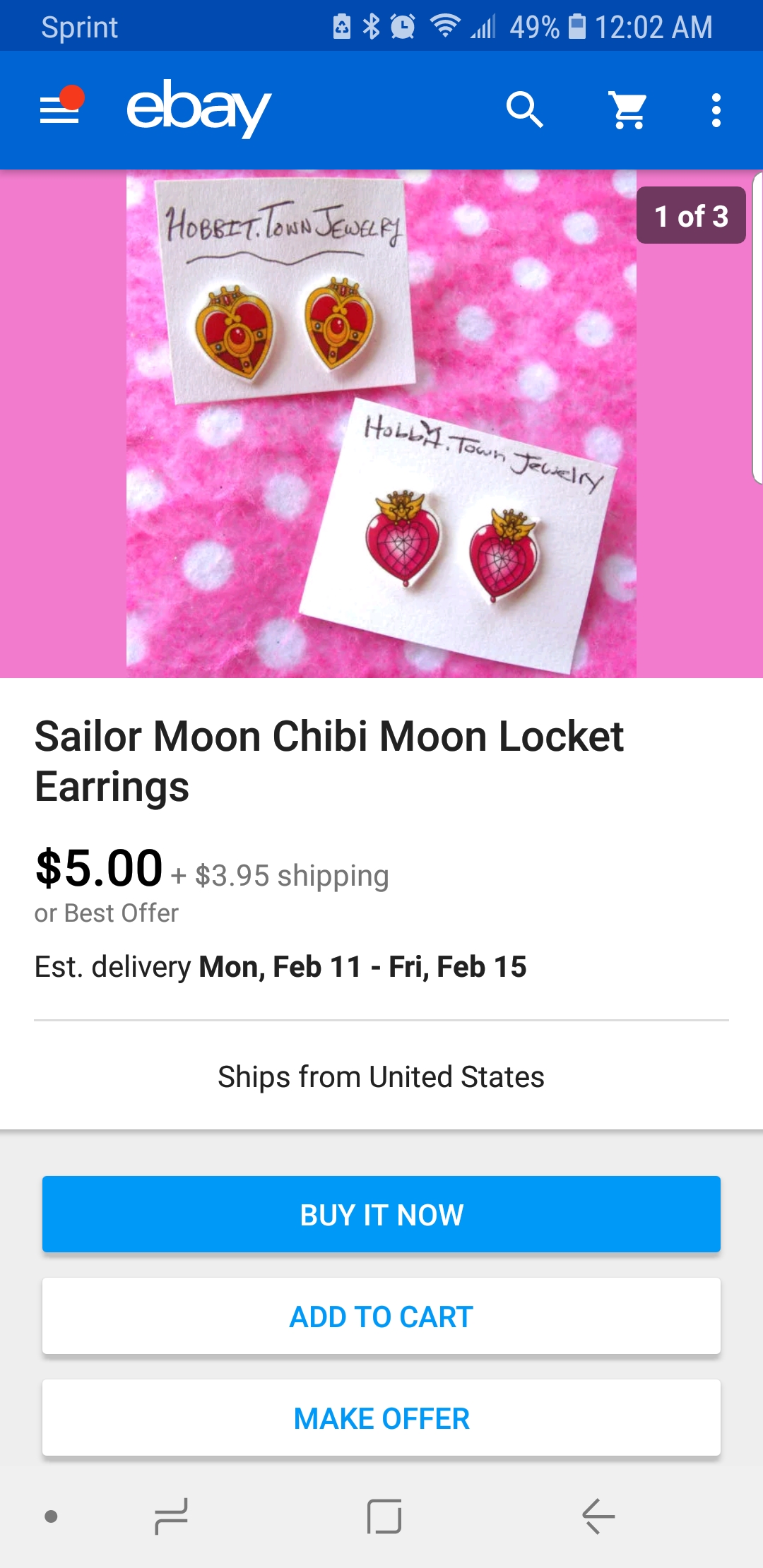Go back using the system back button
Viewport: 763px width, 1568px height.
click(598, 1516)
